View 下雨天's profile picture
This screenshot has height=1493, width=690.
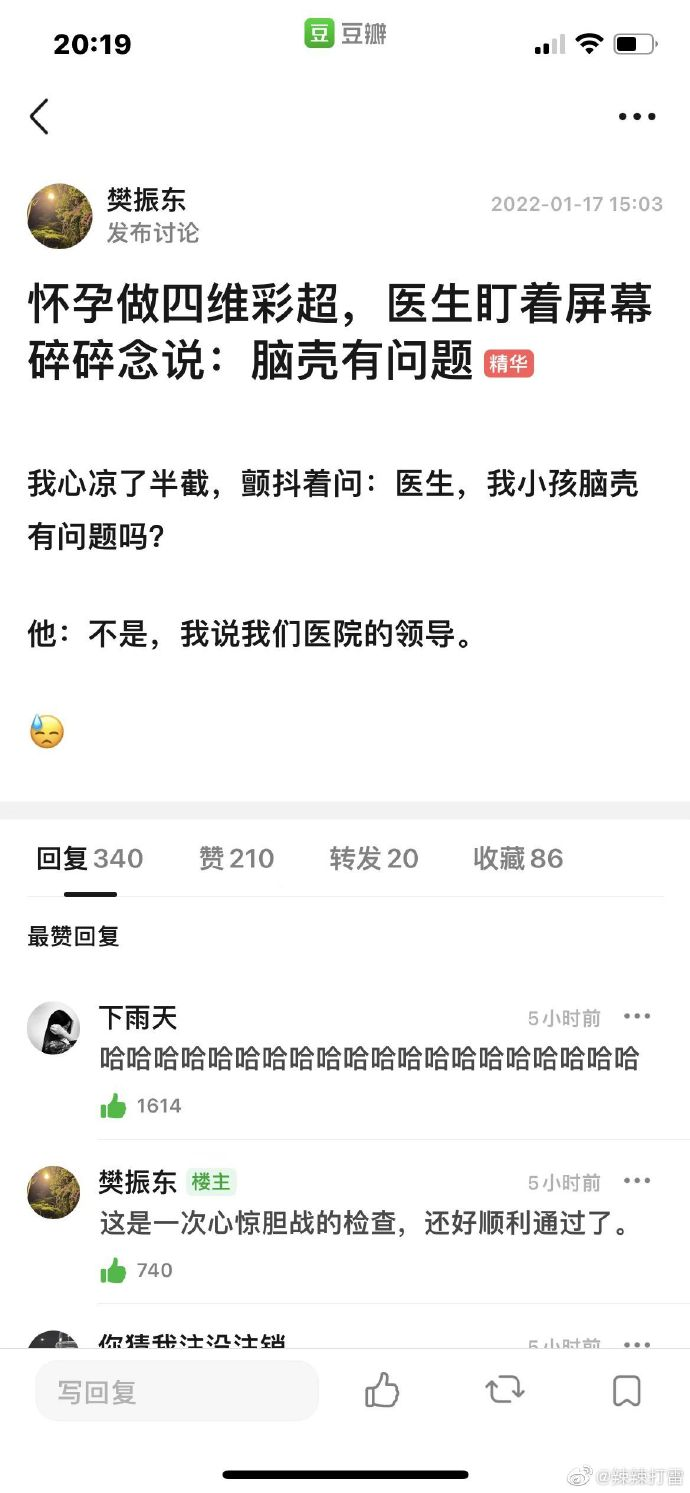coord(53,1028)
